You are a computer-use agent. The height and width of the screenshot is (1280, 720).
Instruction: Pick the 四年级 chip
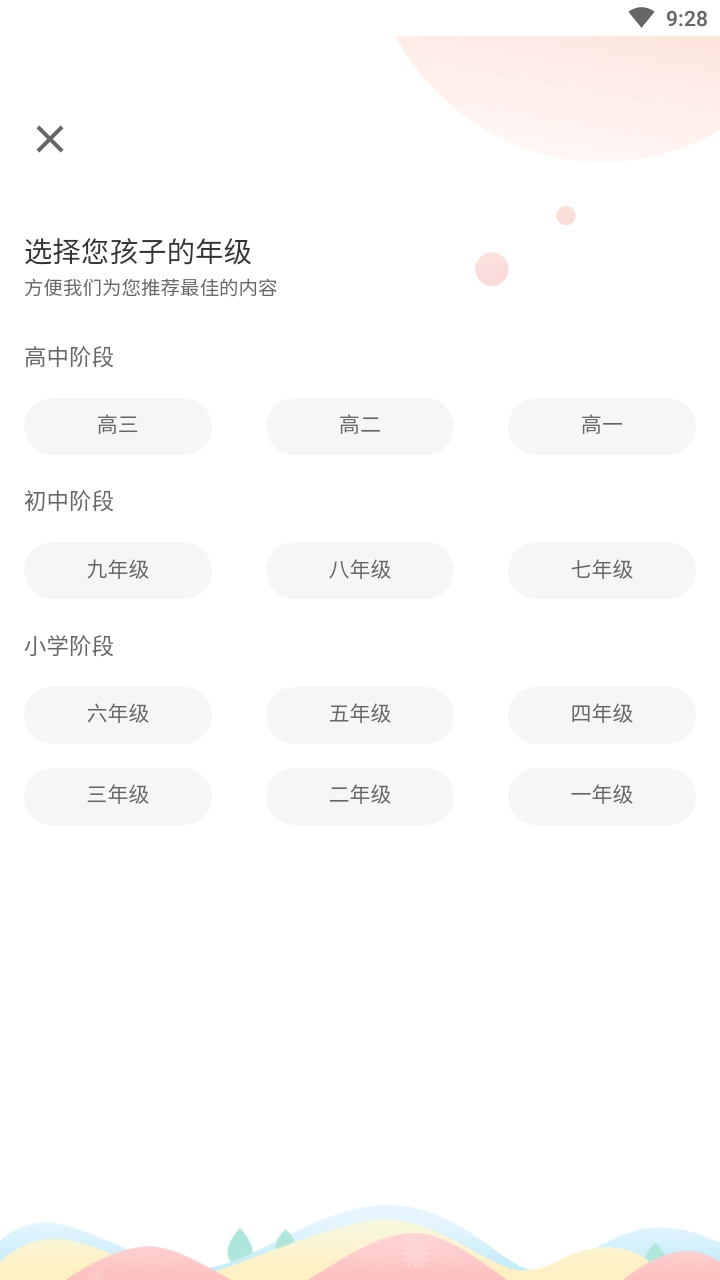(602, 714)
